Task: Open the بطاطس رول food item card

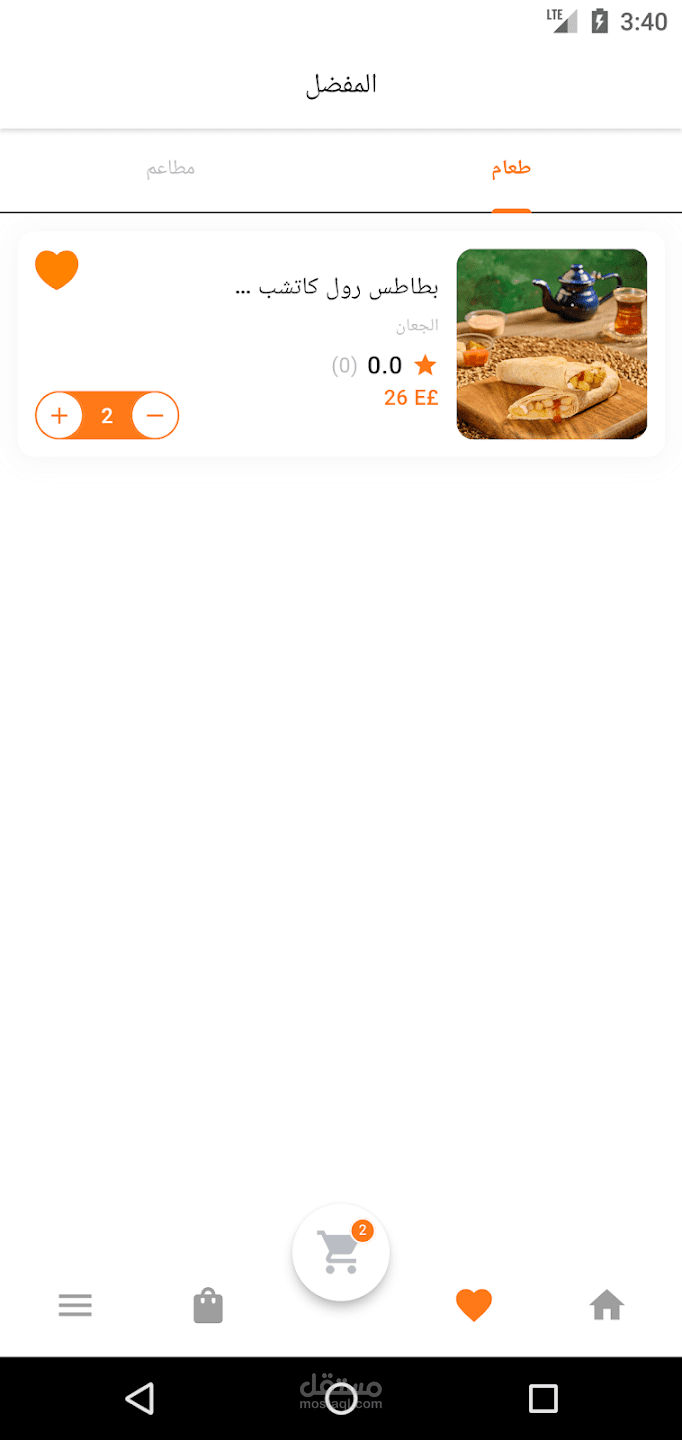Action: pyautogui.click(x=341, y=344)
